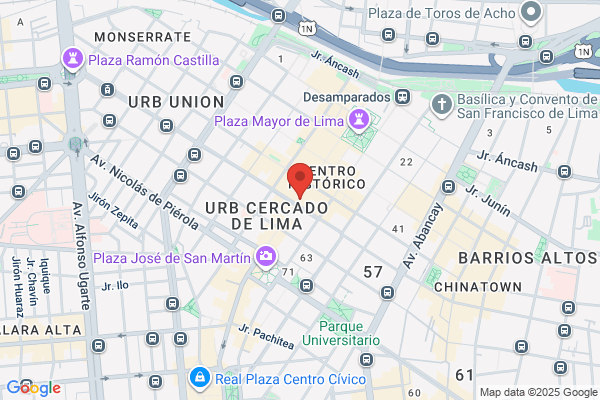Select Parque Universitario label
600x400 pixels.
pyautogui.click(x=341, y=333)
